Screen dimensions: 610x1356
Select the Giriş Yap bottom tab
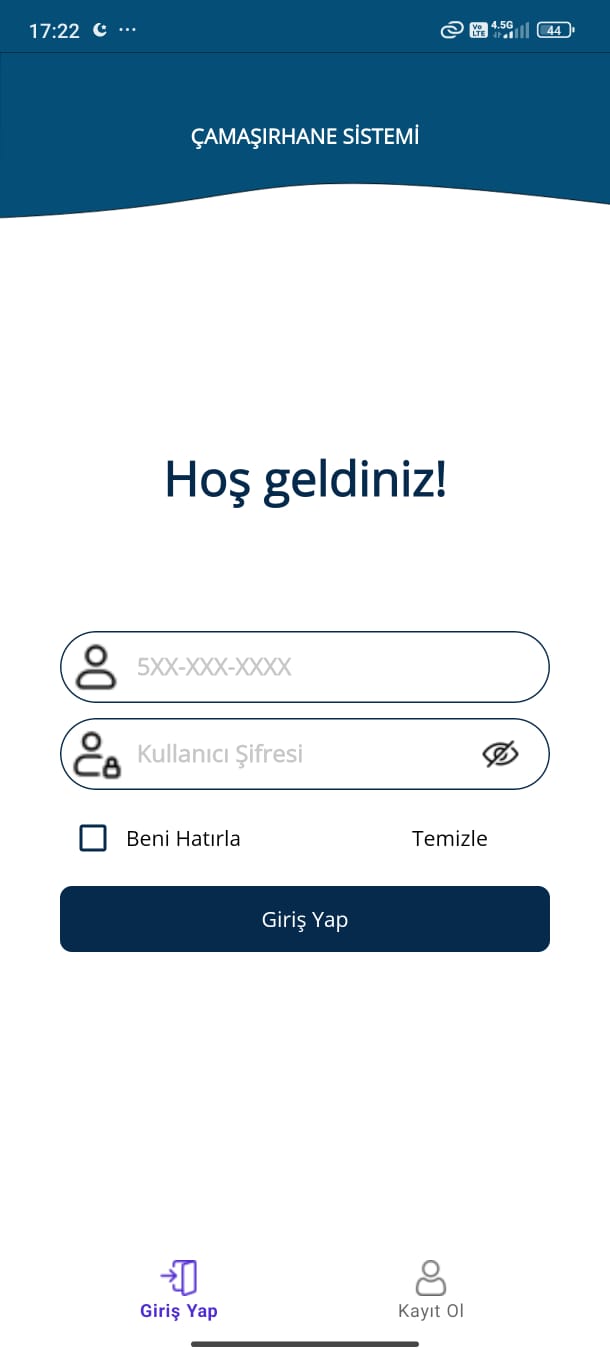(x=179, y=1291)
